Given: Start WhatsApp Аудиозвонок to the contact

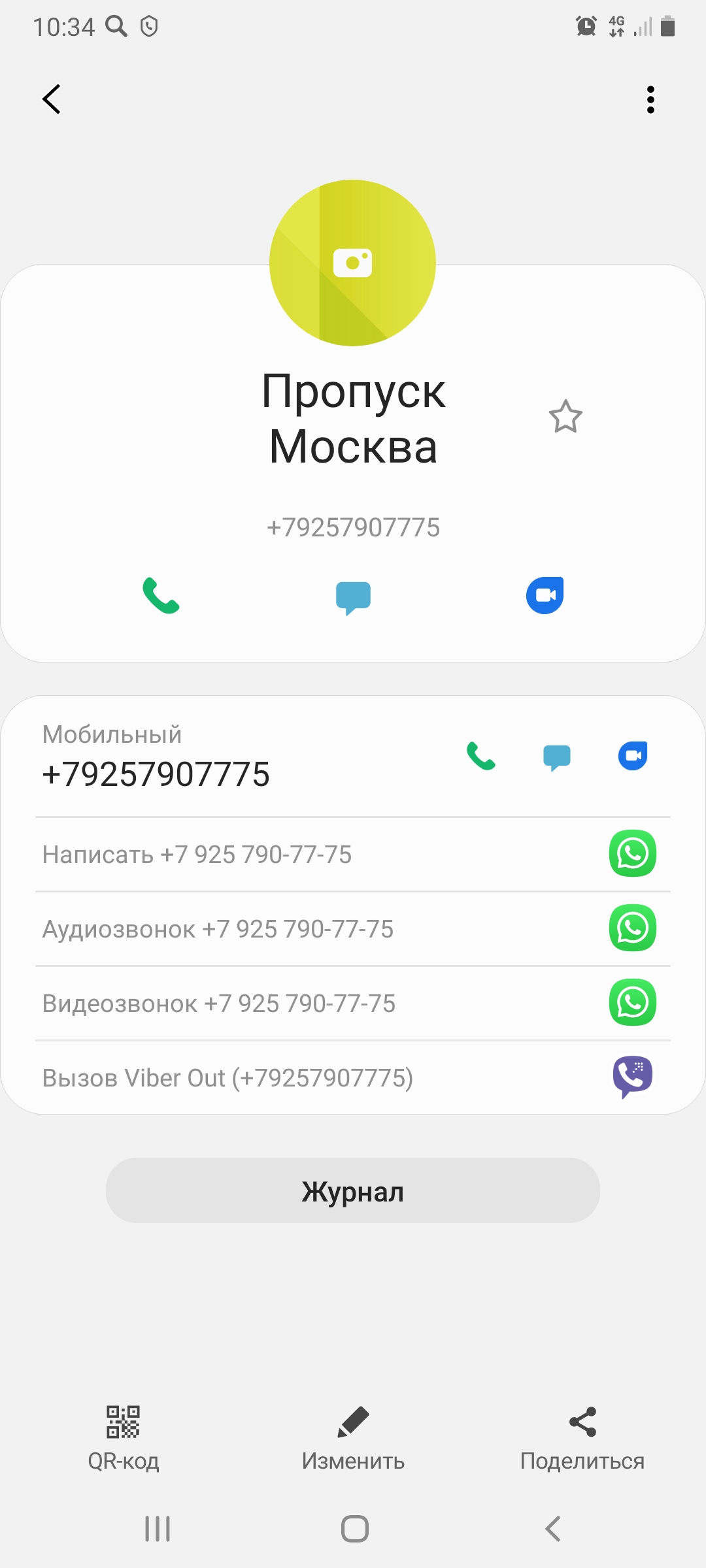Looking at the screenshot, I should click(353, 928).
